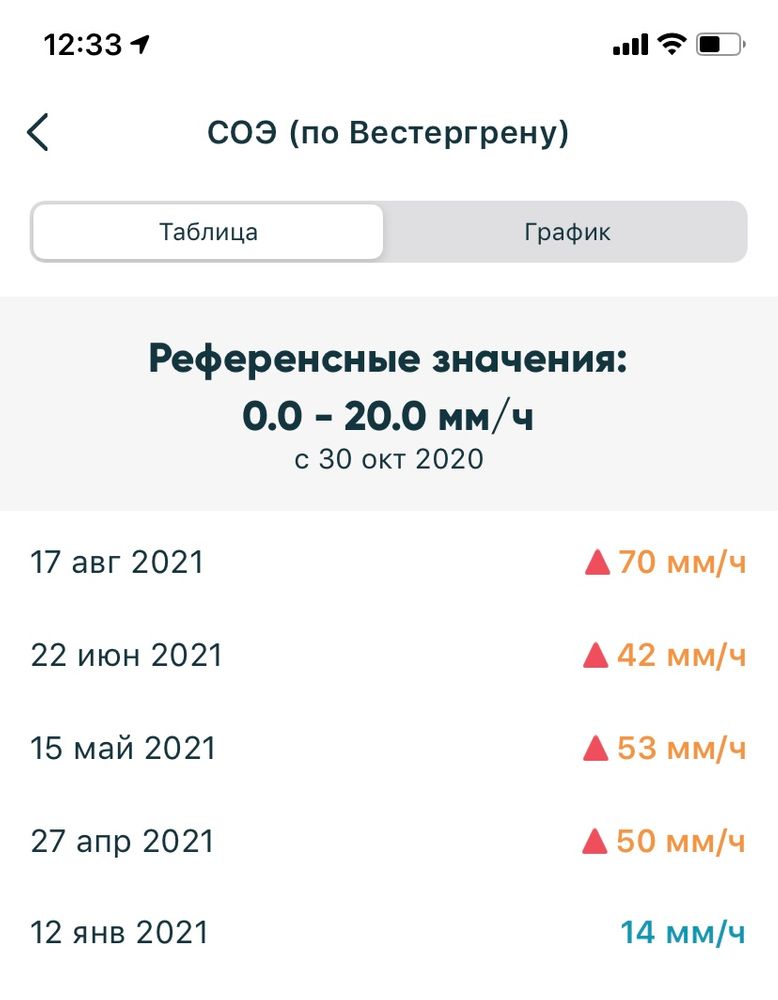This screenshot has width=778, height=1000.
Task: Select the Таблица tab
Action: (207, 231)
